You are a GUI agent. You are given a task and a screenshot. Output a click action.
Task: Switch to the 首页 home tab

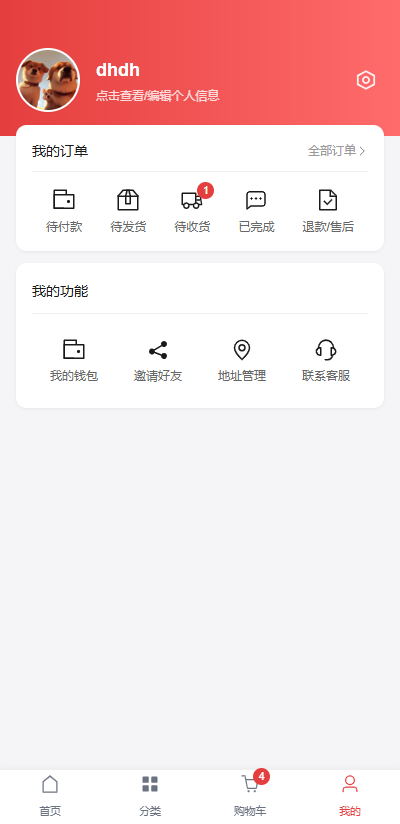(x=50, y=796)
